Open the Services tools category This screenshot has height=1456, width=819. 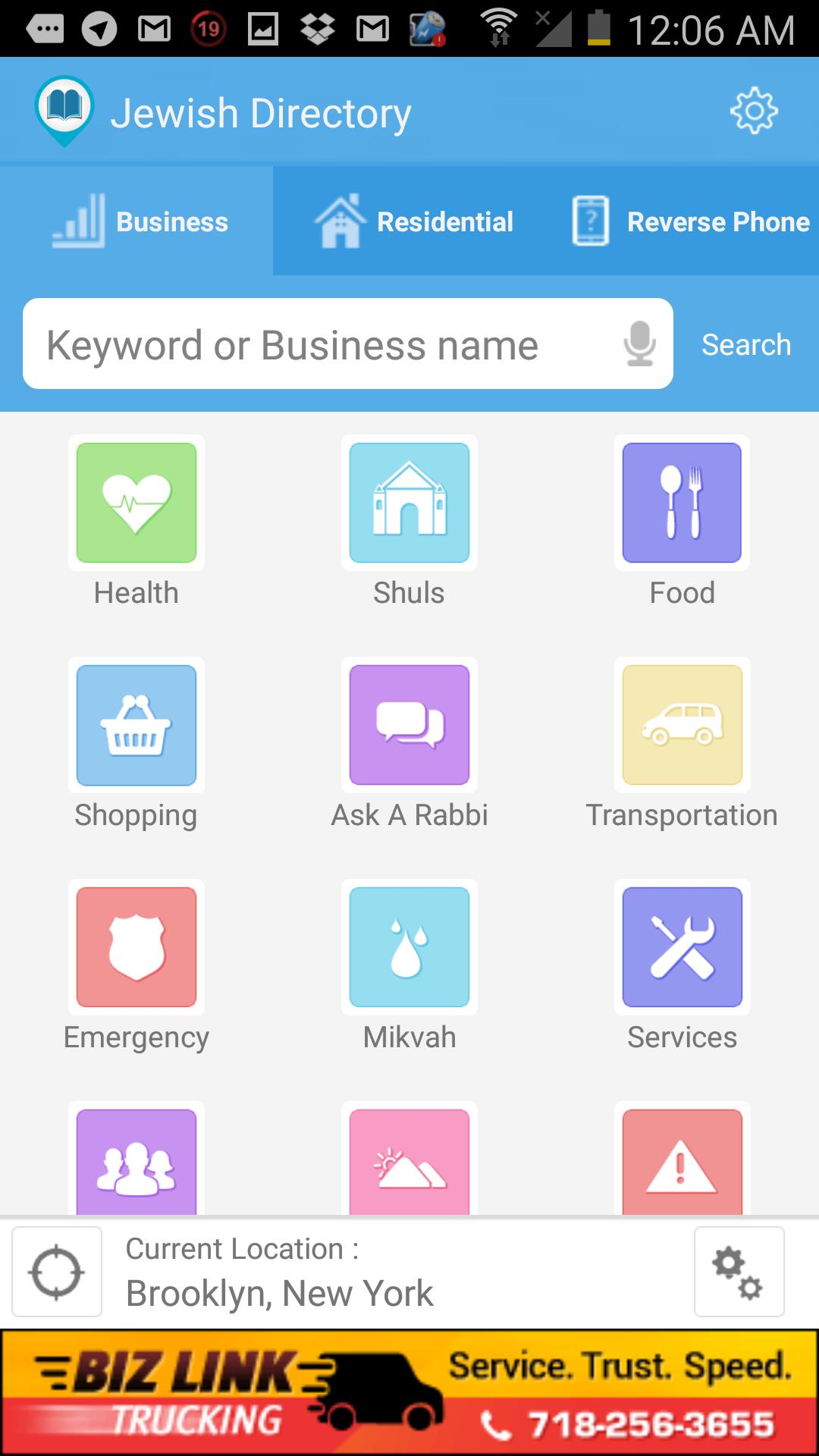(x=681, y=947)
